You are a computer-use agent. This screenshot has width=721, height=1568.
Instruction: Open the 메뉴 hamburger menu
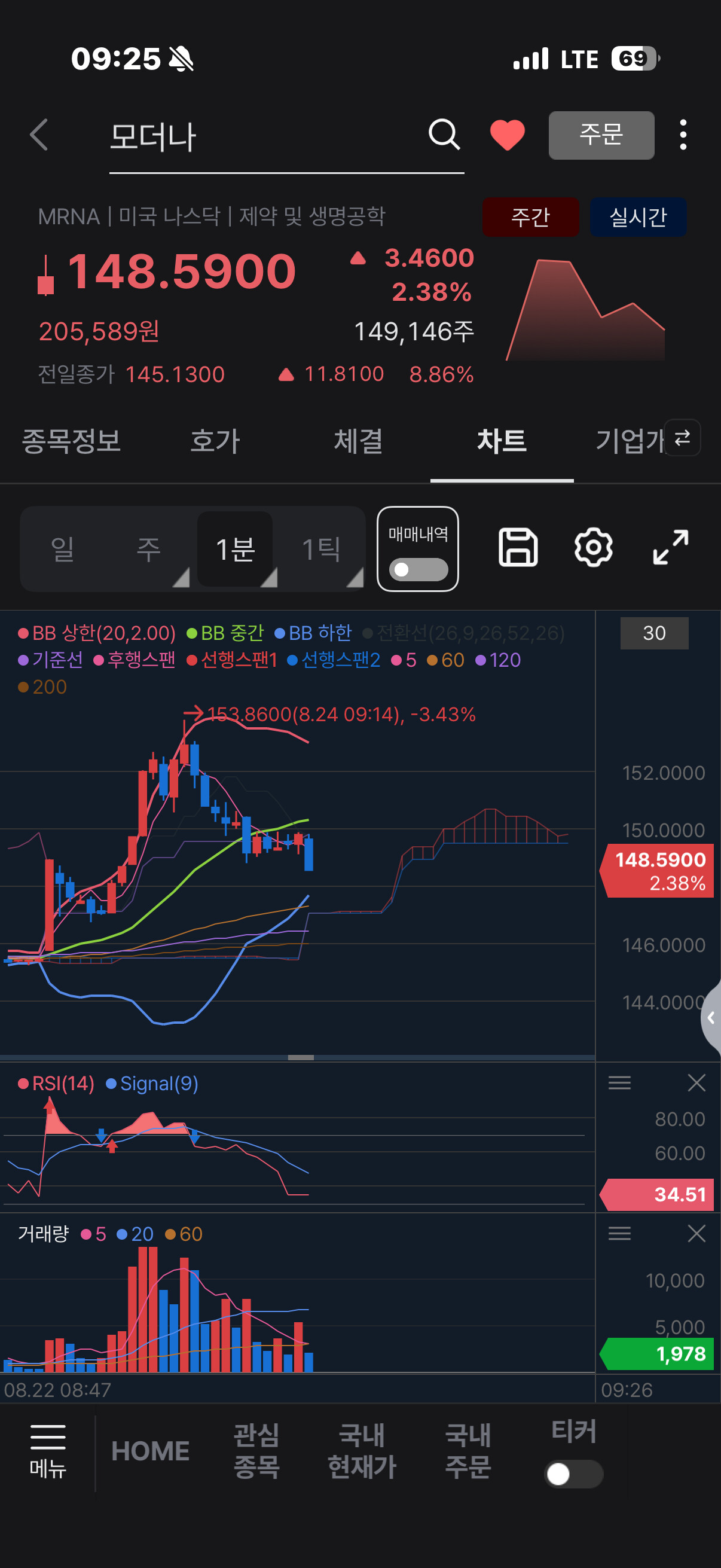click(x=47, y=1452)
